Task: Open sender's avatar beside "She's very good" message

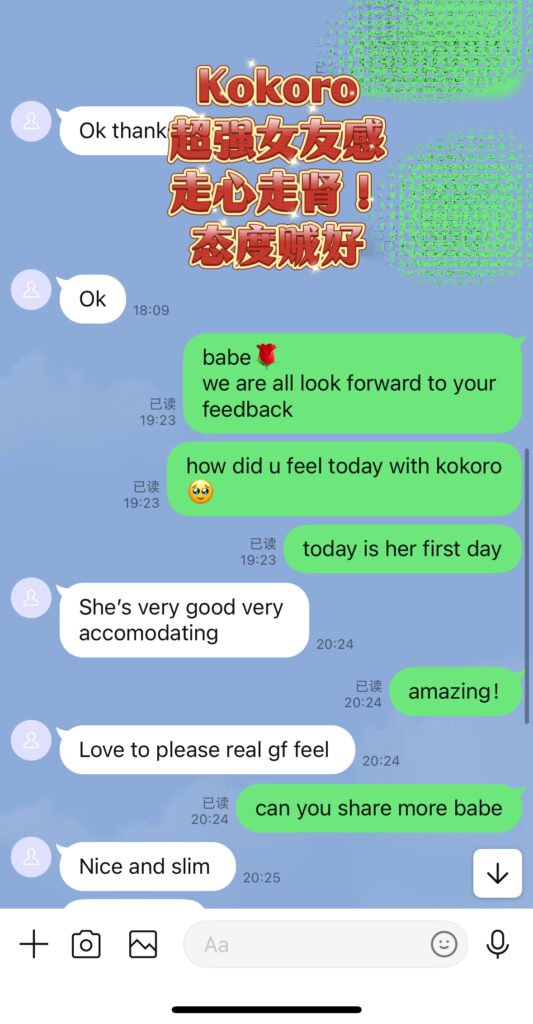Action: point(31,598)
